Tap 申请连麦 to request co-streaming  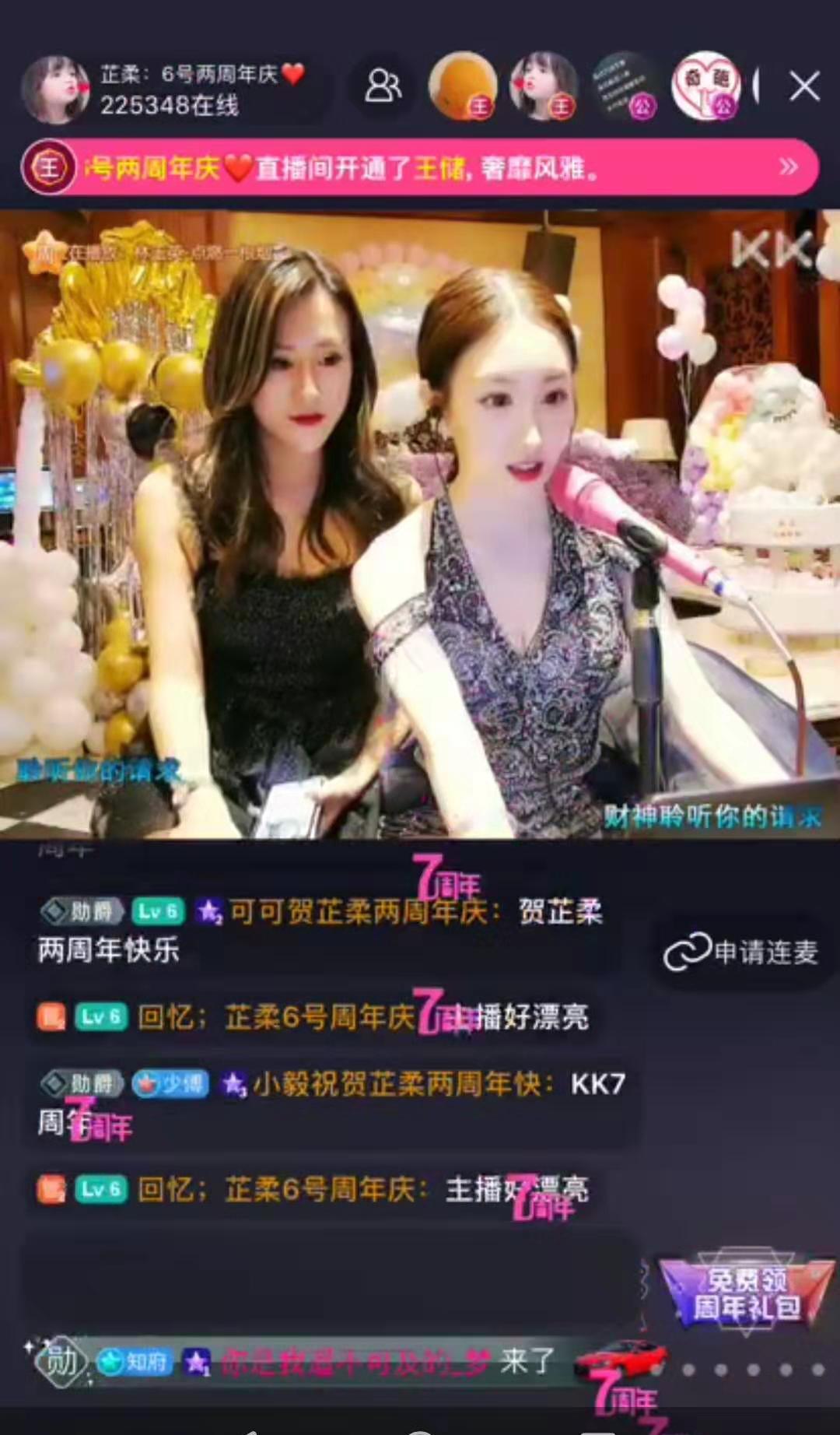coord(740,953)
